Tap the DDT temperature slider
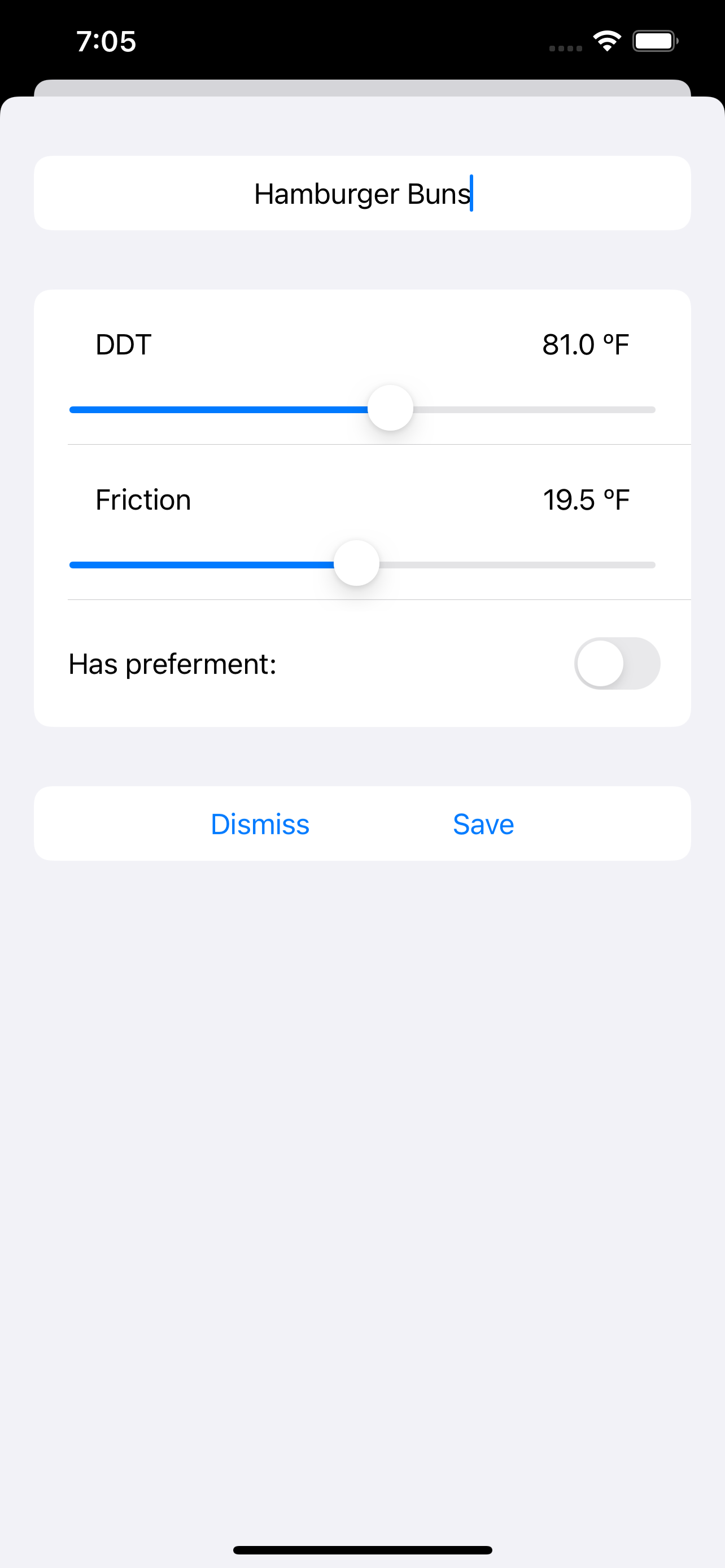Image resolution: width=725 pixels, height=1568 pixels. [362, 409]
